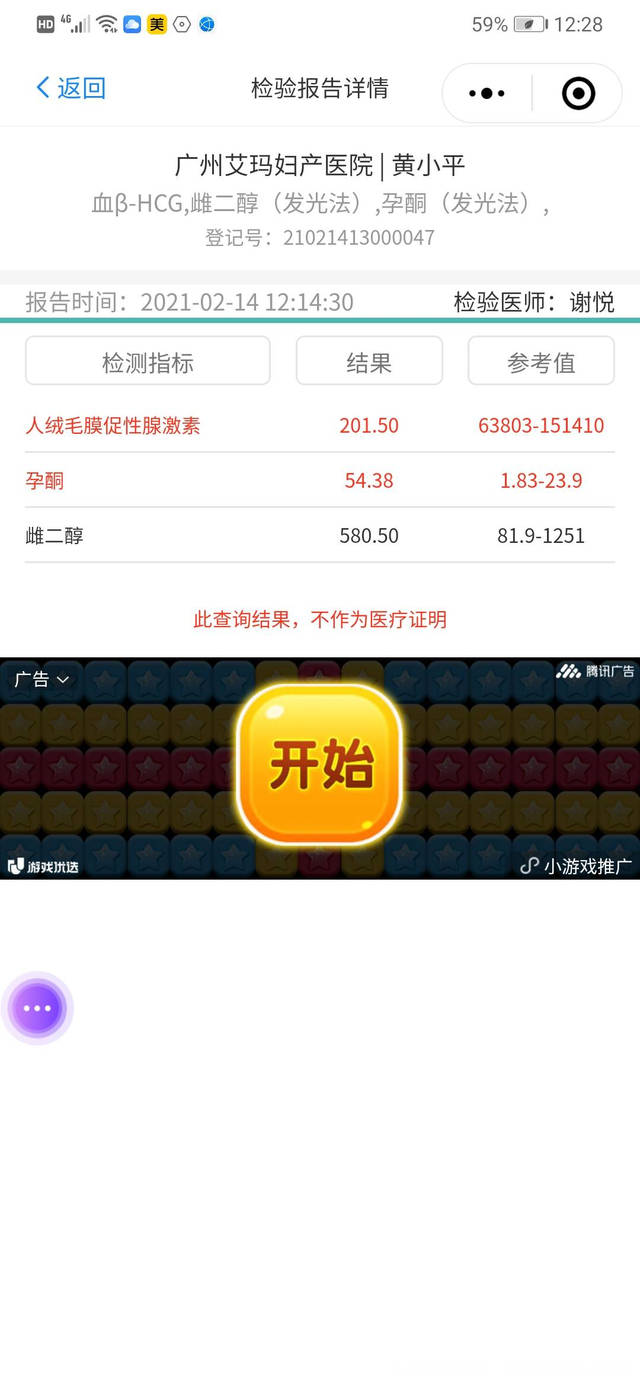Viewport: 640px width, 1387px height.
Task: Tap the 开始 button in the ad
Action: 319,765
